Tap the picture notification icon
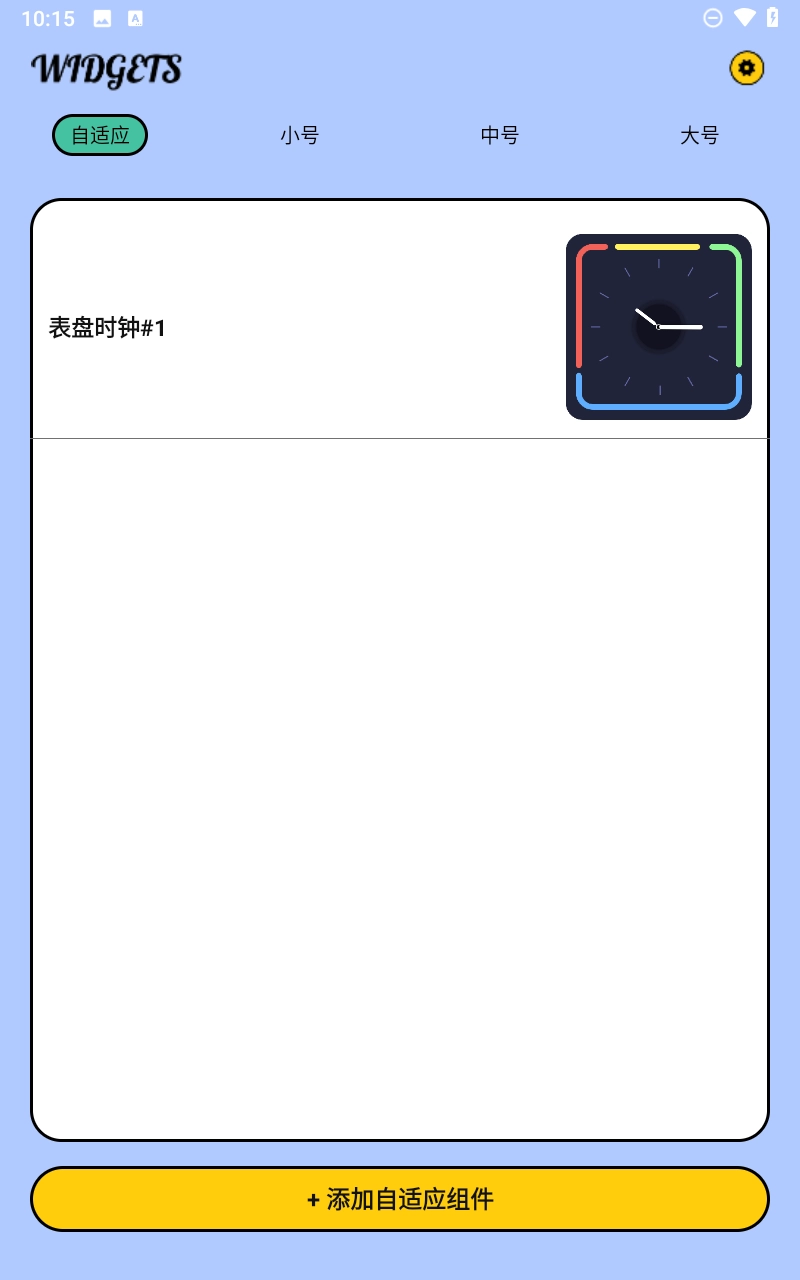This screenshot has width=800, height=1280. [102, 17]
